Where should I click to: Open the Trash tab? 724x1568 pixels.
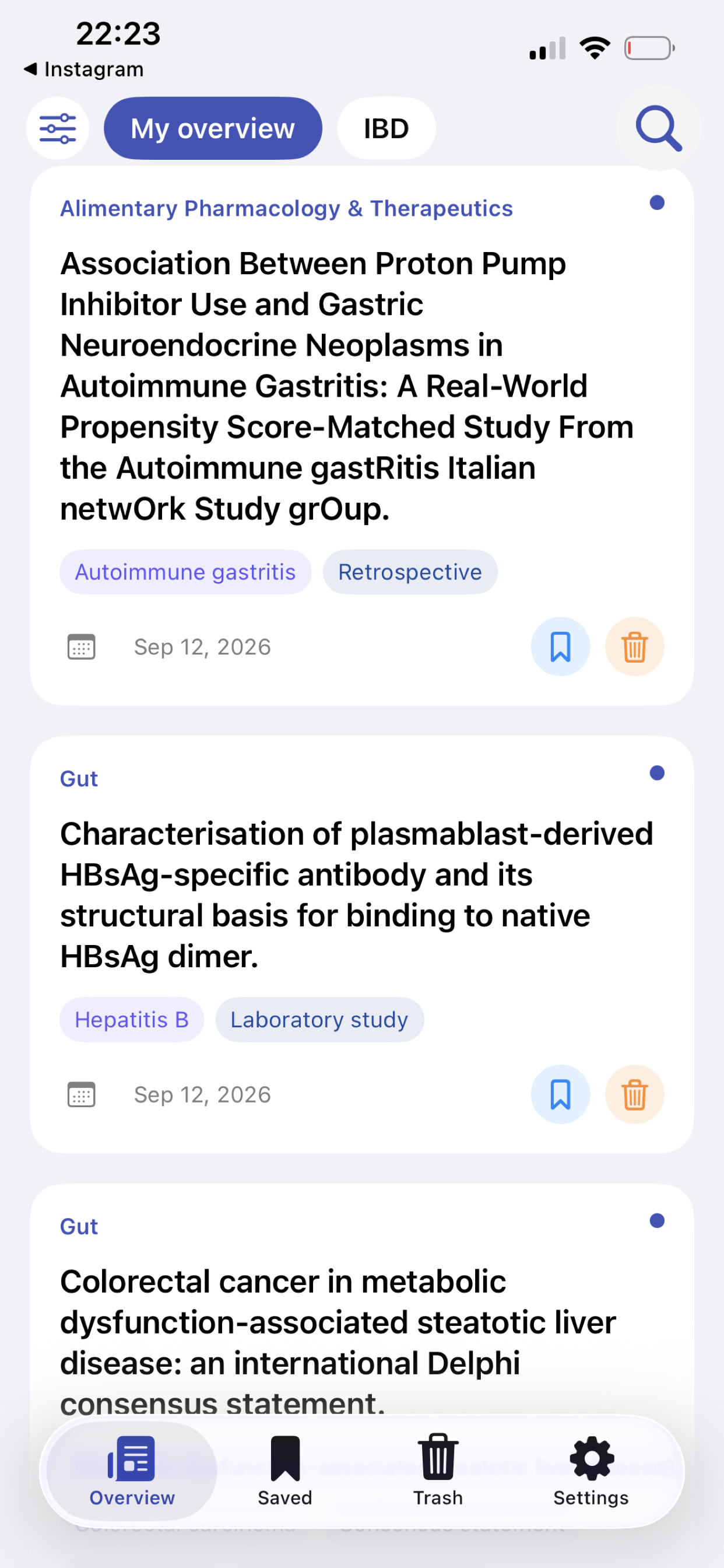pyautogui.click(x=438, y=1471)
